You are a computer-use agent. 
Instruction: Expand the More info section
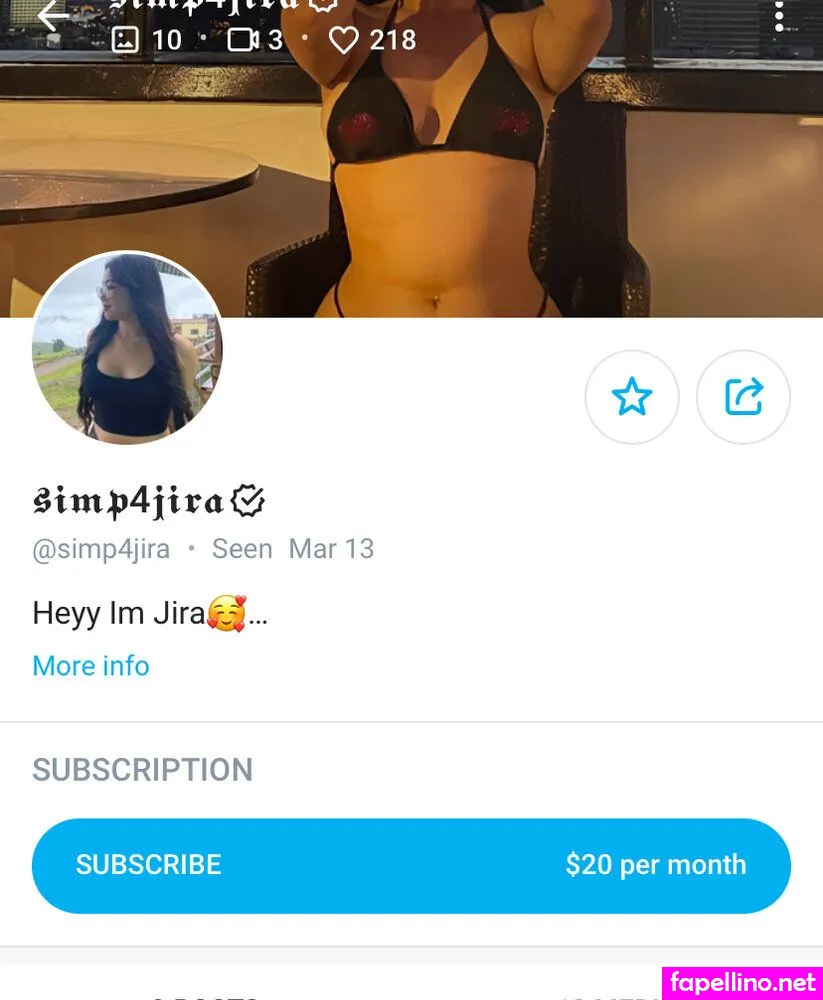pyautogui.click(x=90, y=665)
